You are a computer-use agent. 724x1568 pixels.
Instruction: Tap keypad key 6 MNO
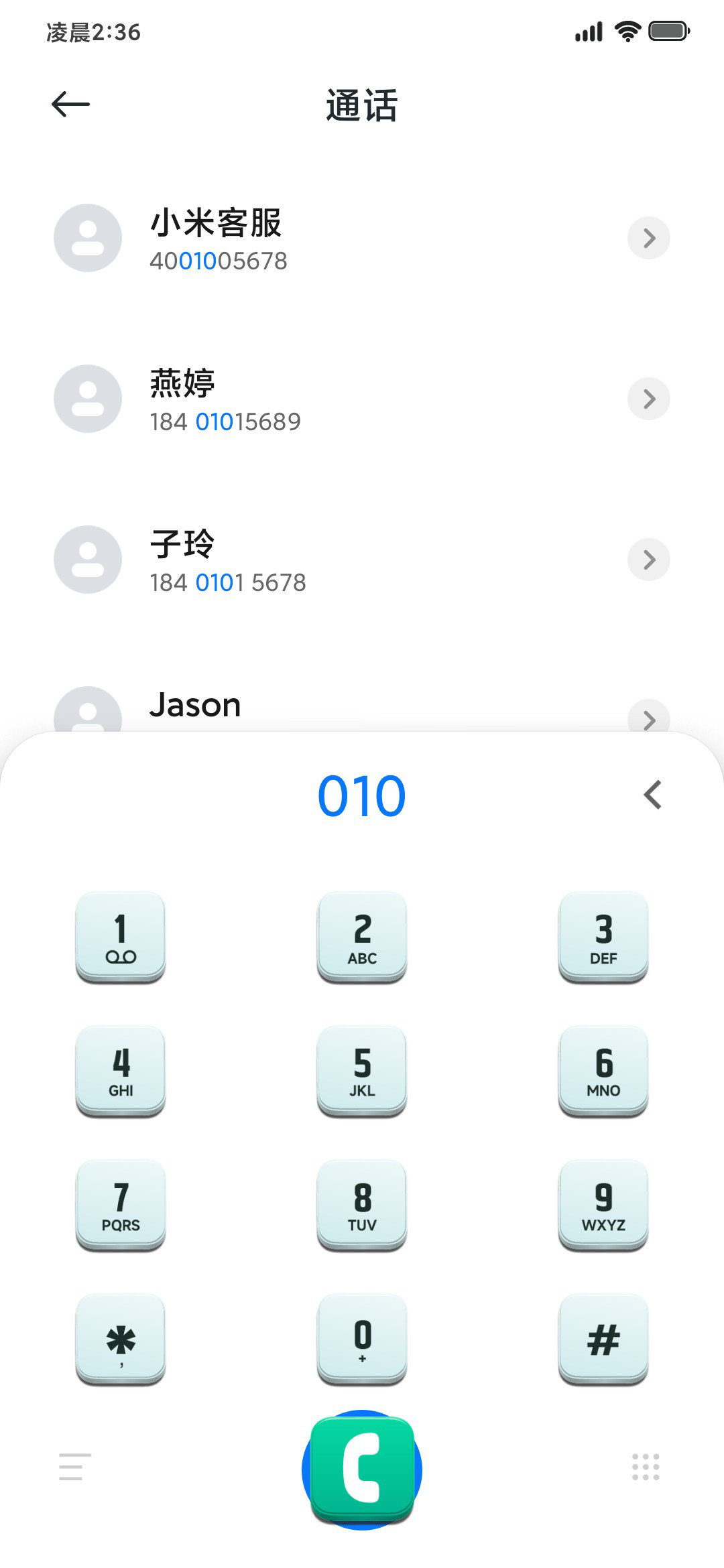coord(603,1071)
